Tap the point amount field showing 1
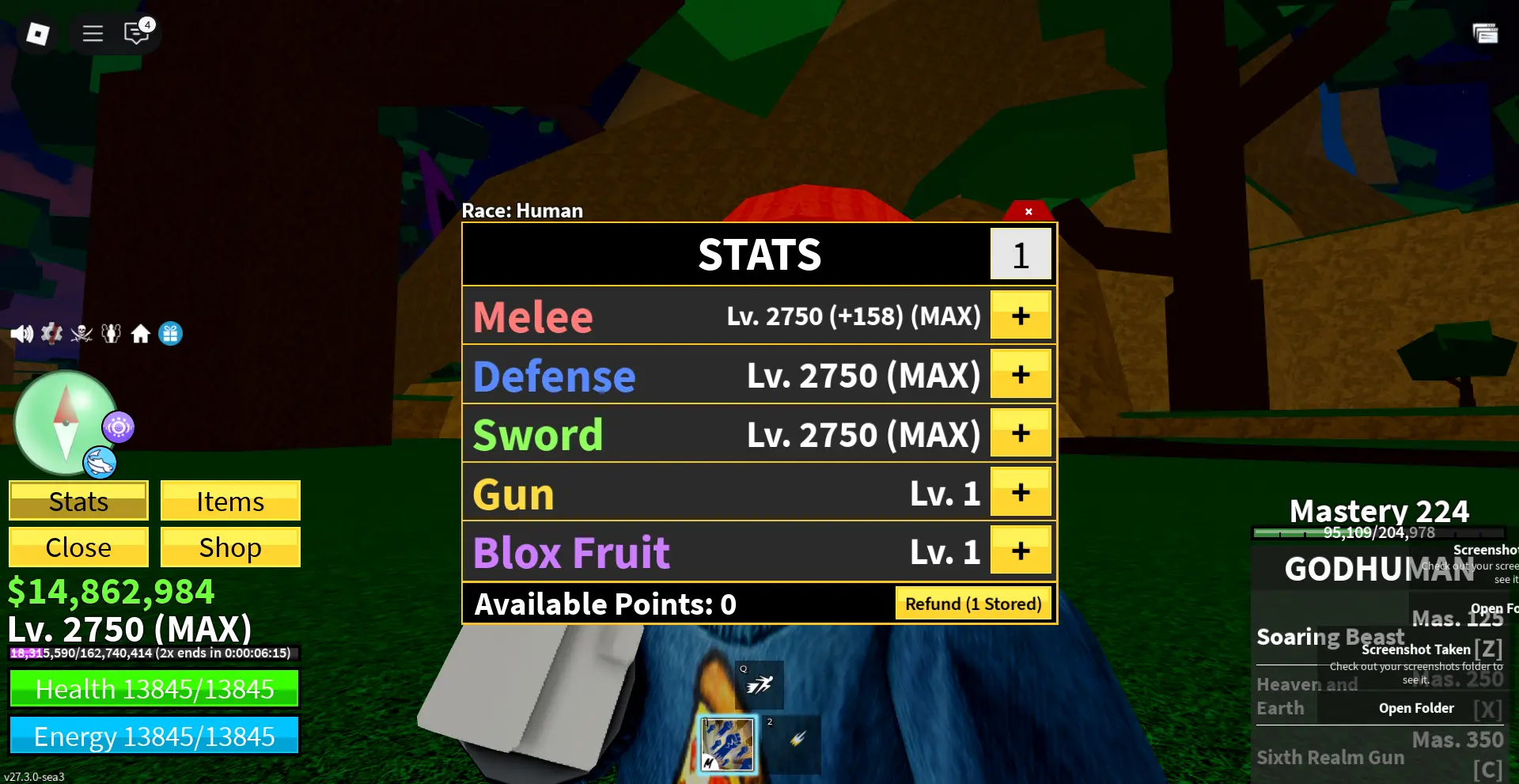 point(1021,255)
